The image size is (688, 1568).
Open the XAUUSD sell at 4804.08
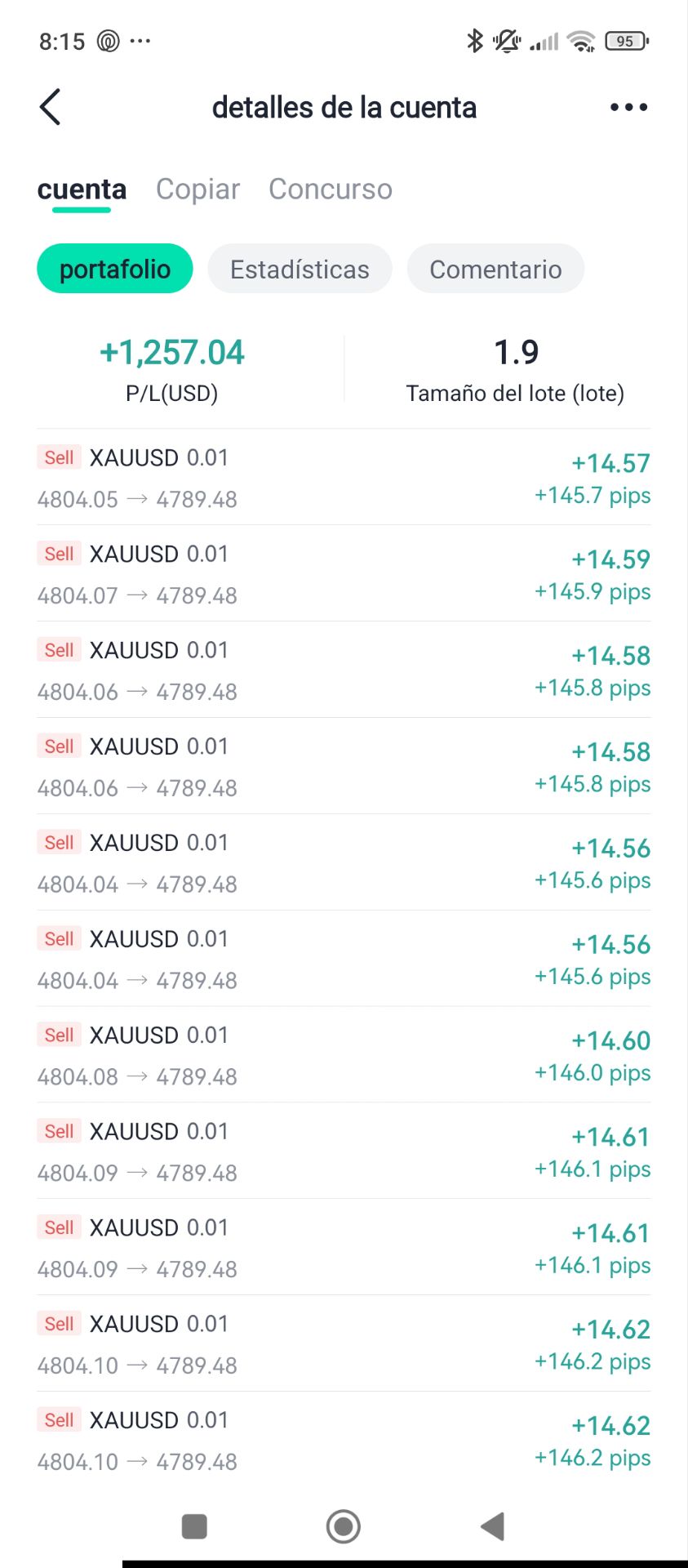point(343,1055)
